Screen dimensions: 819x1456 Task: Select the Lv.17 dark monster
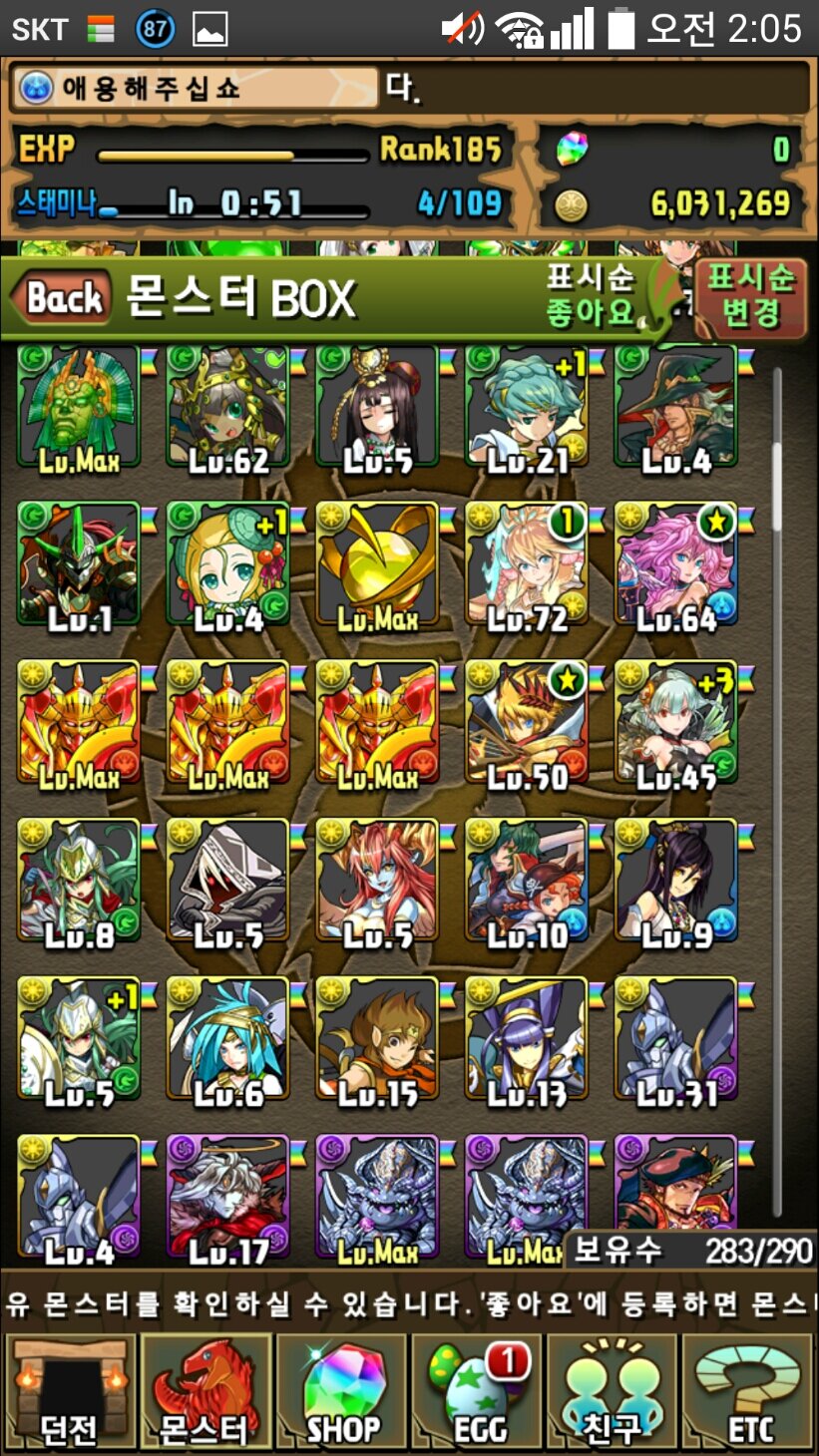(x=227, y=1197)
